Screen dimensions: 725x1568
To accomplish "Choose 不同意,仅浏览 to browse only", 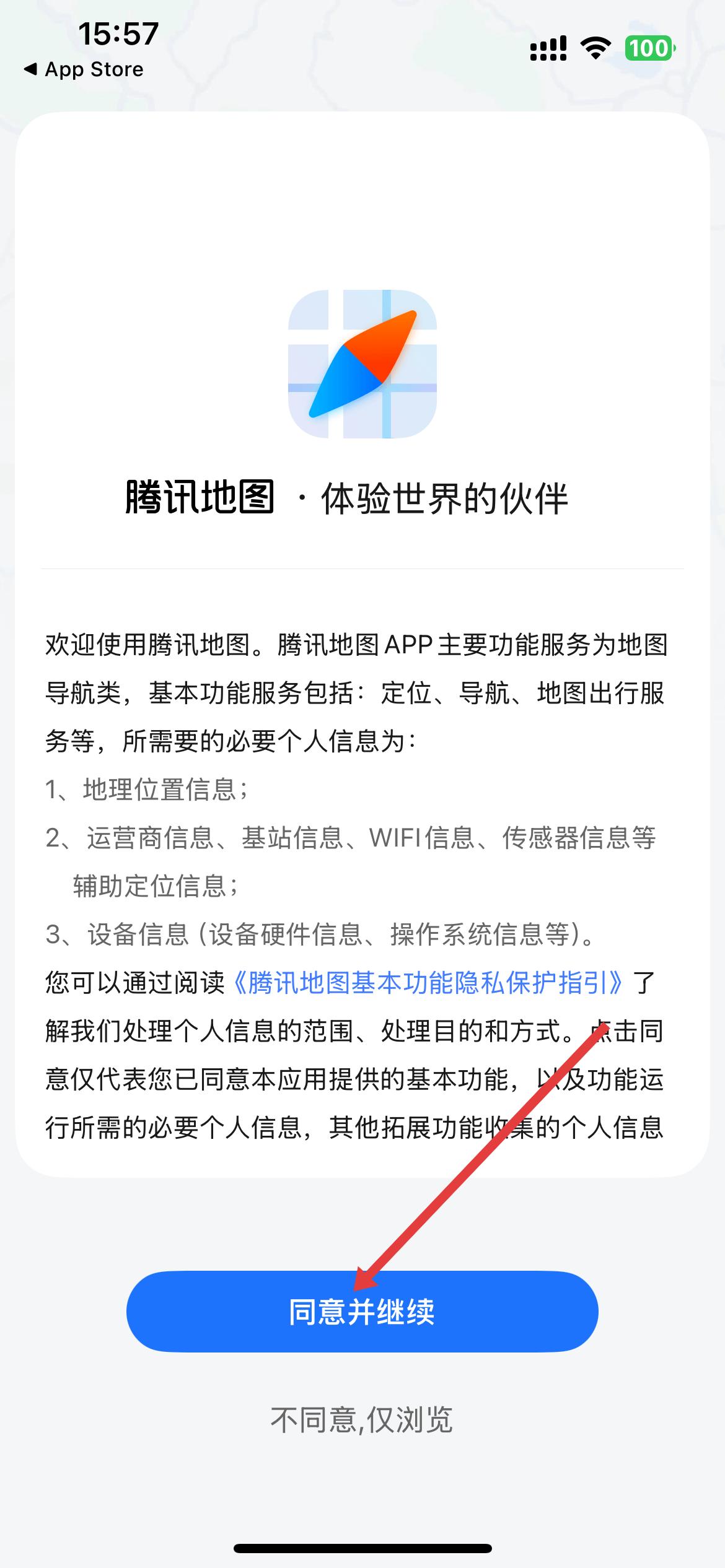I will (x=362, y=1420).
